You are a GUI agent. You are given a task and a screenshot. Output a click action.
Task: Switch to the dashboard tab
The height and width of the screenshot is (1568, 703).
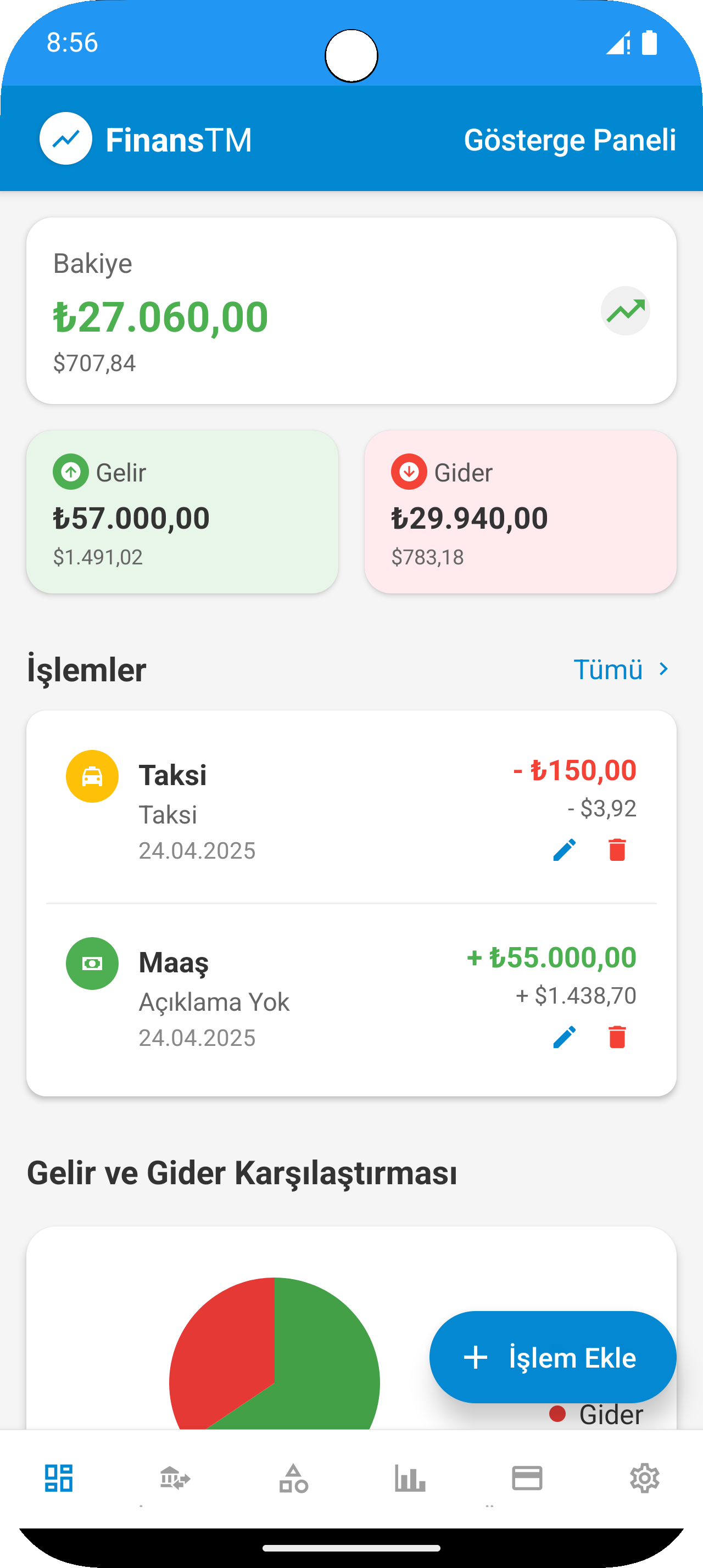[x=59, y=1478]
